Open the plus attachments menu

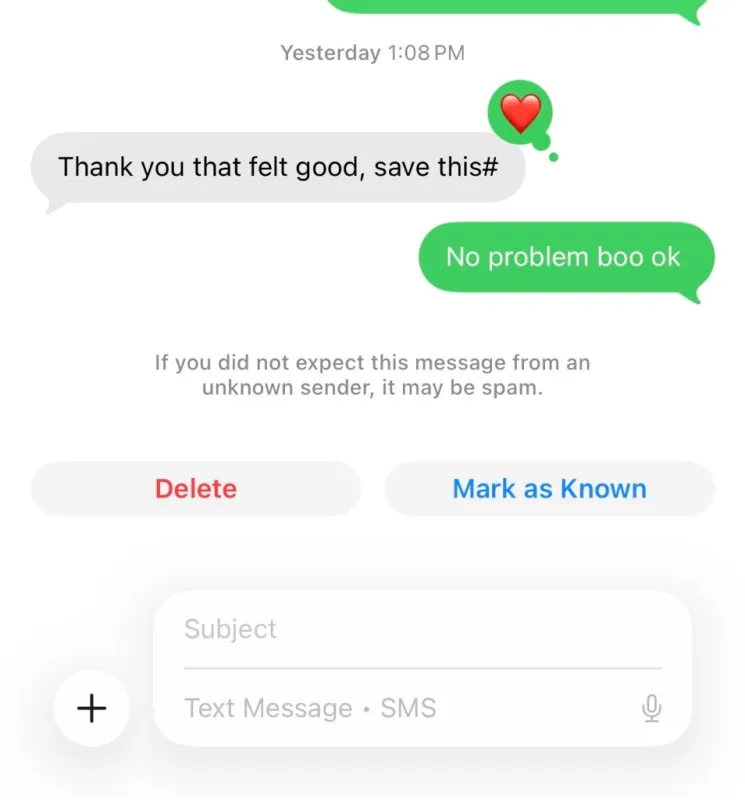tap(92, 708)
